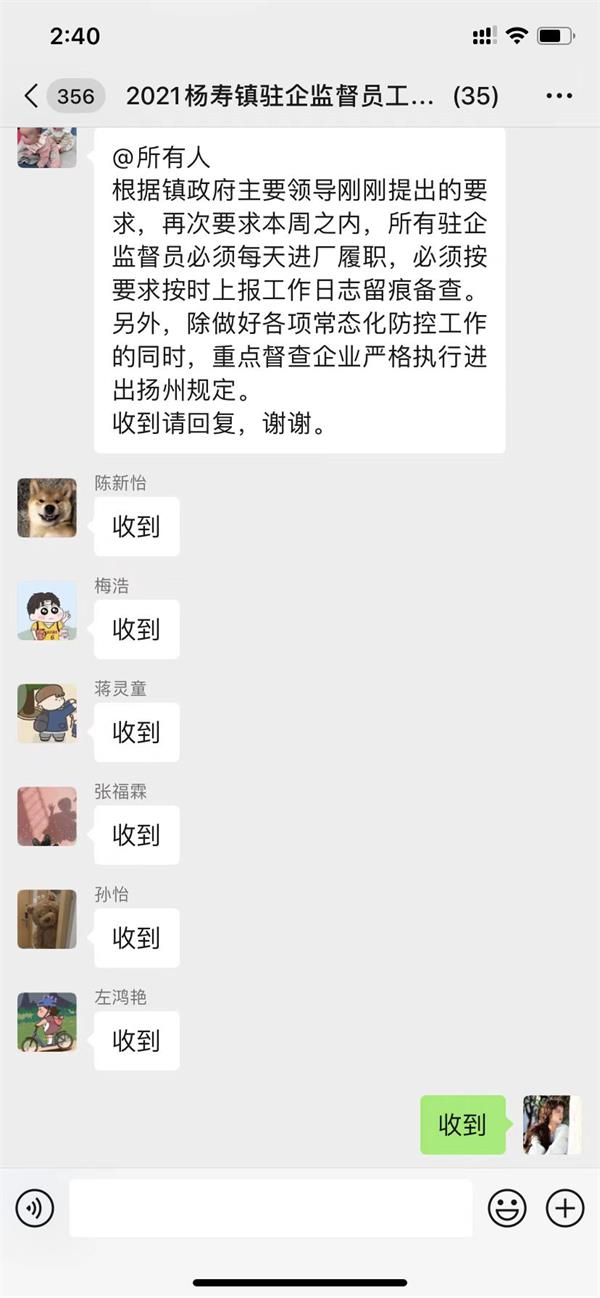600x1298 pixels.
Task: Switch to voice message input
Action: [35, 1208]
